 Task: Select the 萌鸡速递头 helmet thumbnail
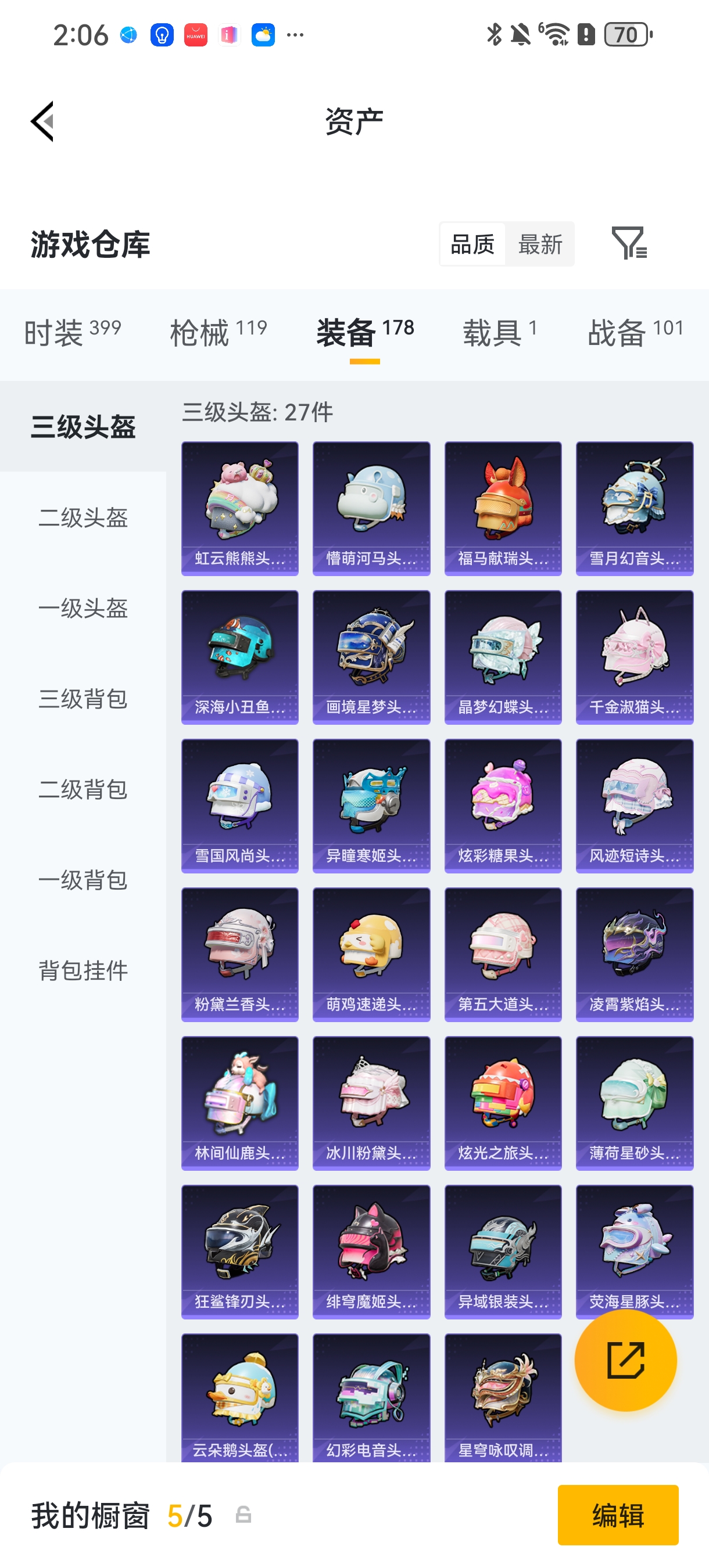tap(370, 954)
